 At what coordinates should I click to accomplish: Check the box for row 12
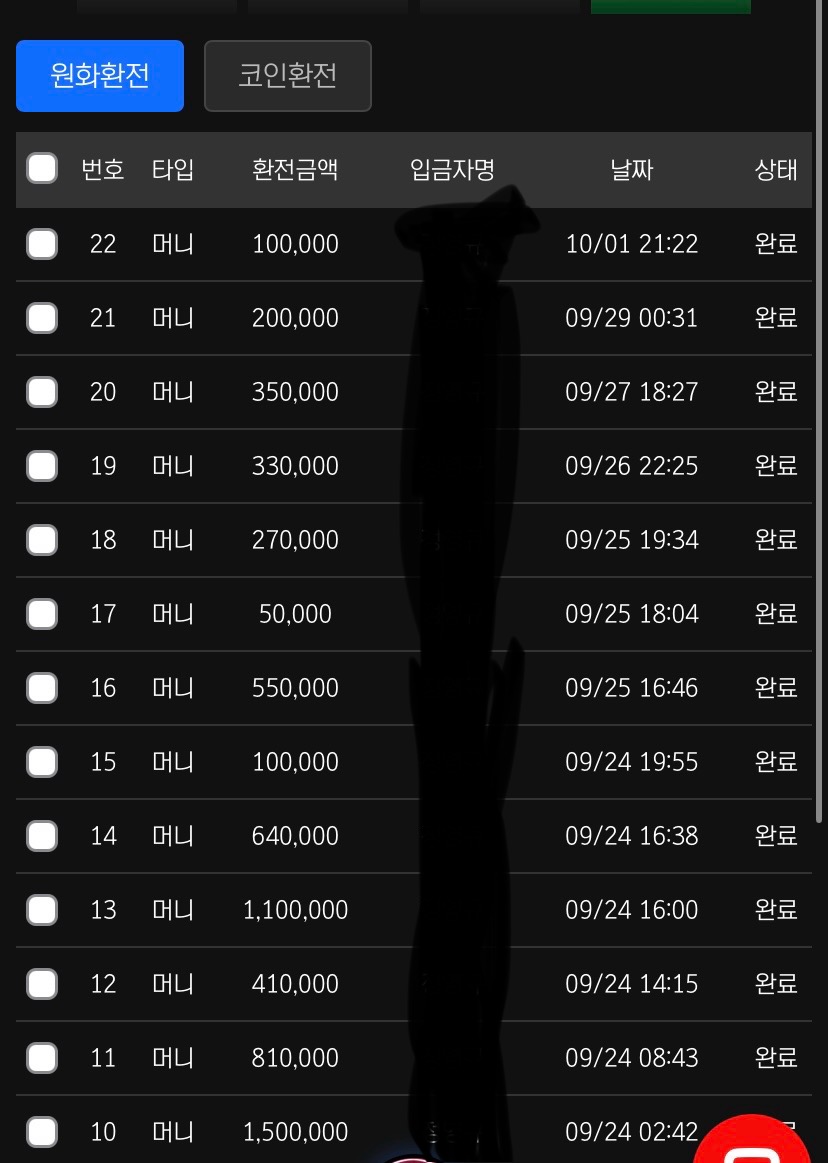coord(42,984)
